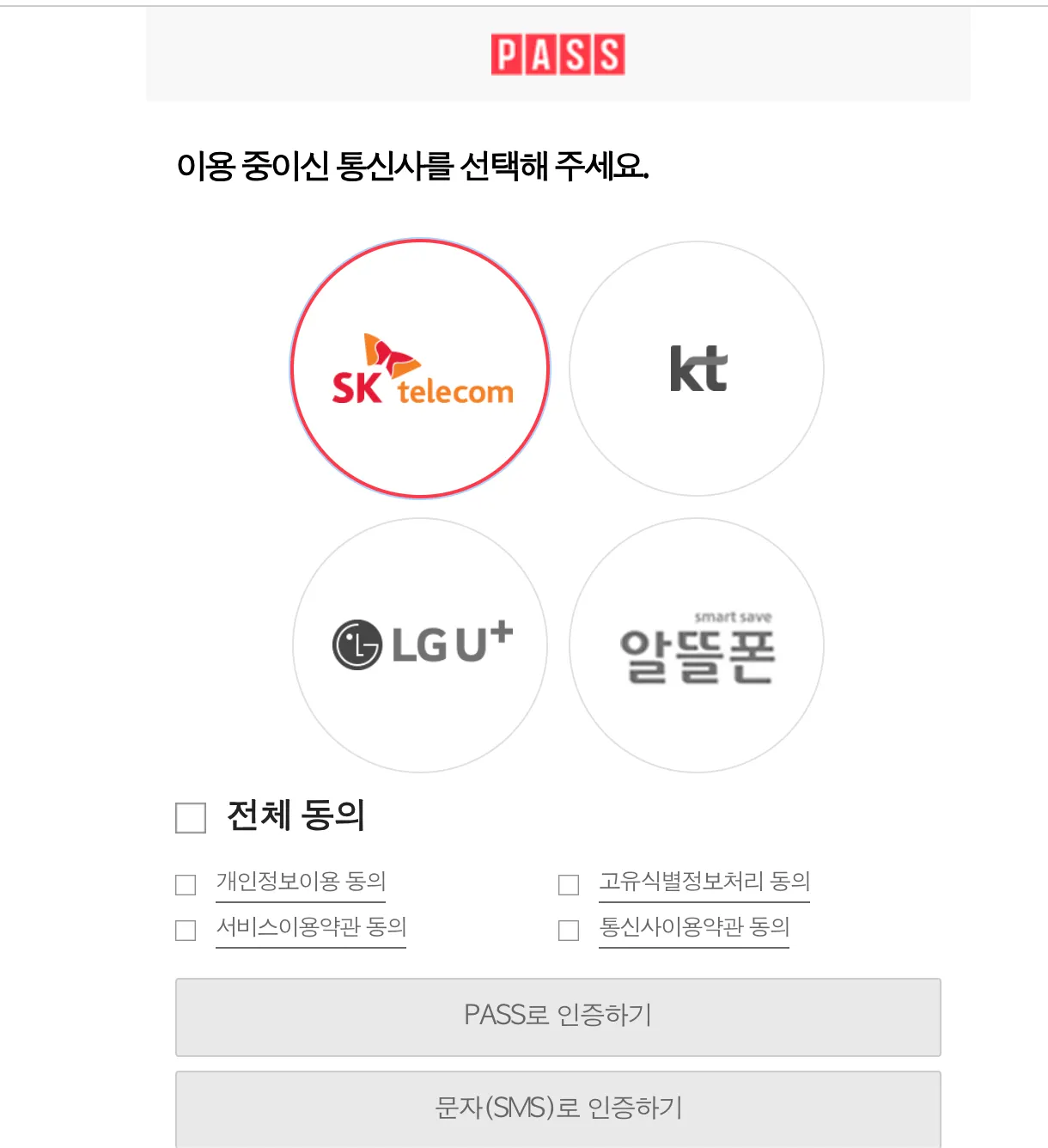Tap the PASS로 인증하기 button
The image size is (1048, 1148).
[558, 1017]
